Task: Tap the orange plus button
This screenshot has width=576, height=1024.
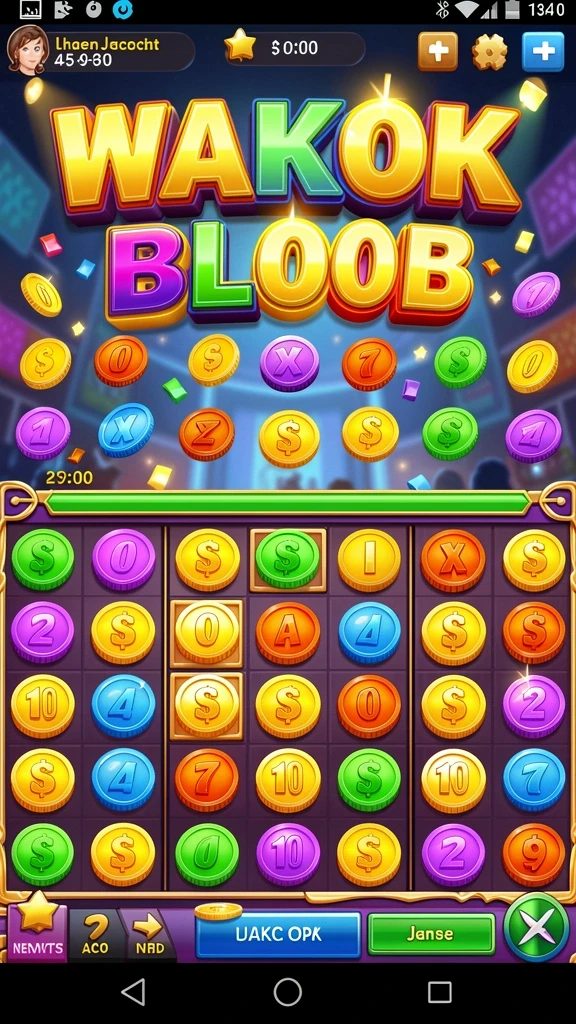Action: [x=438, y=51]
